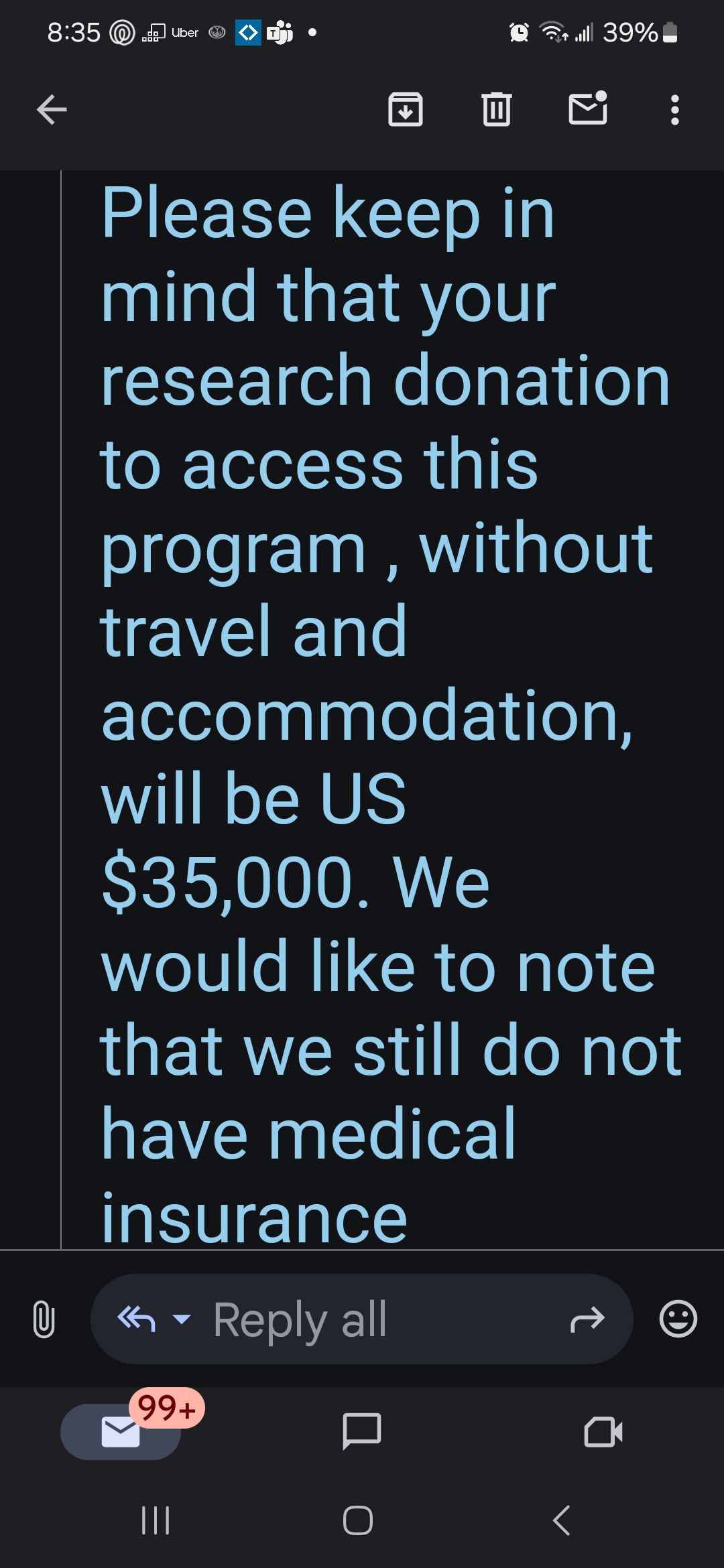Mark this email as unread
Viewport: 724px width, 1568px height.
(588, 109)
